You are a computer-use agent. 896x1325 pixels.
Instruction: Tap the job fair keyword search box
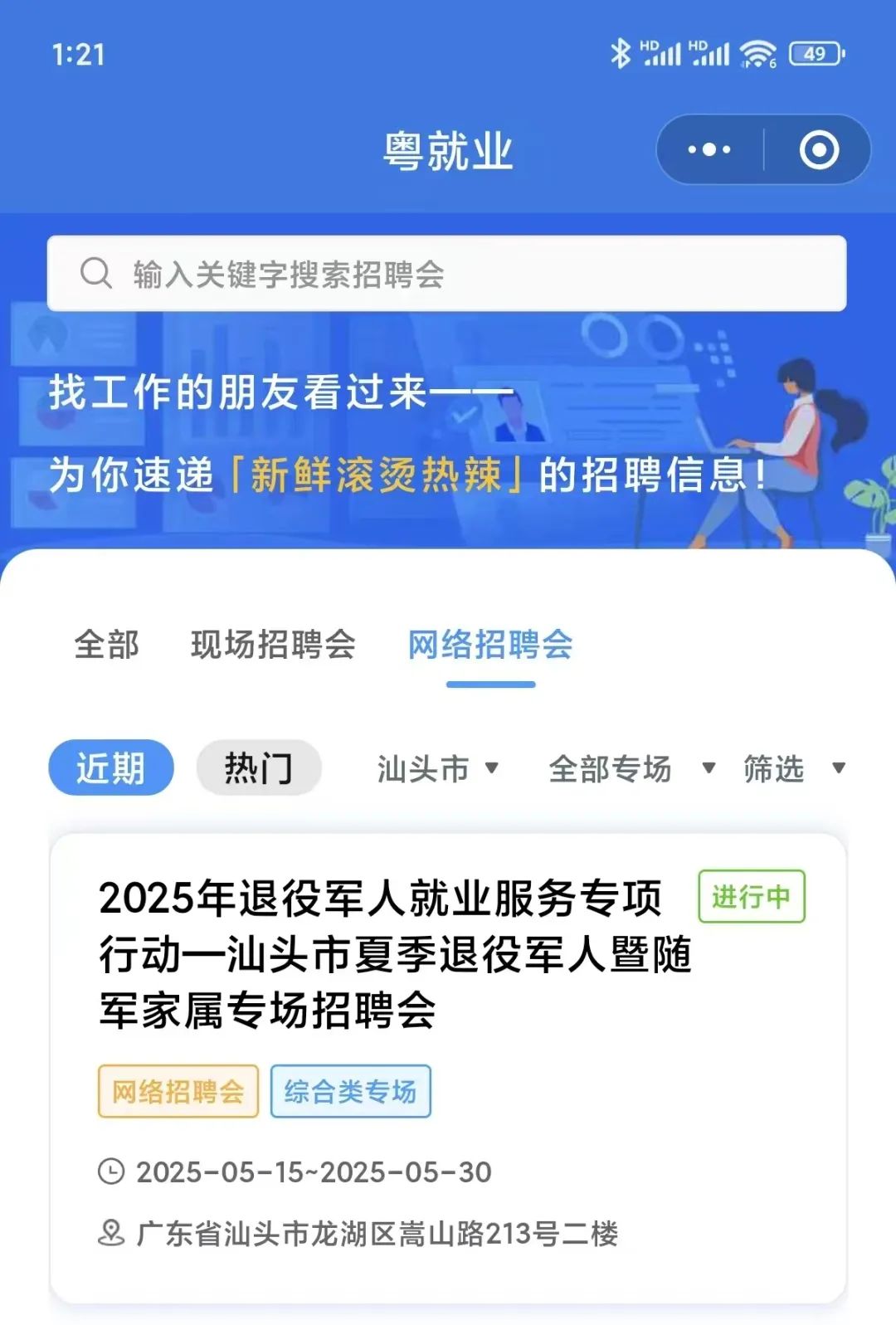tap(446, 274)
